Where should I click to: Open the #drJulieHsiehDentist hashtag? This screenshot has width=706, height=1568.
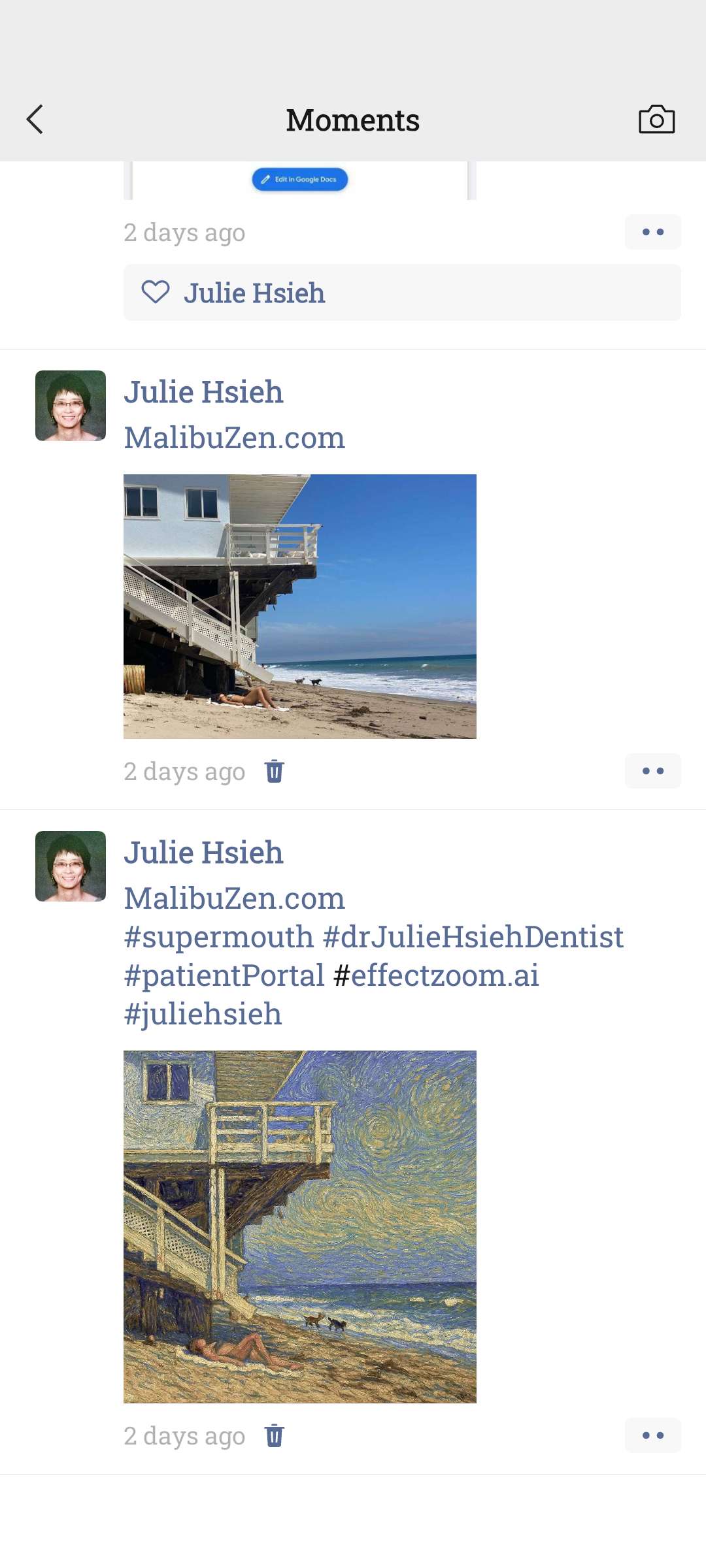[x=473, y=937]
